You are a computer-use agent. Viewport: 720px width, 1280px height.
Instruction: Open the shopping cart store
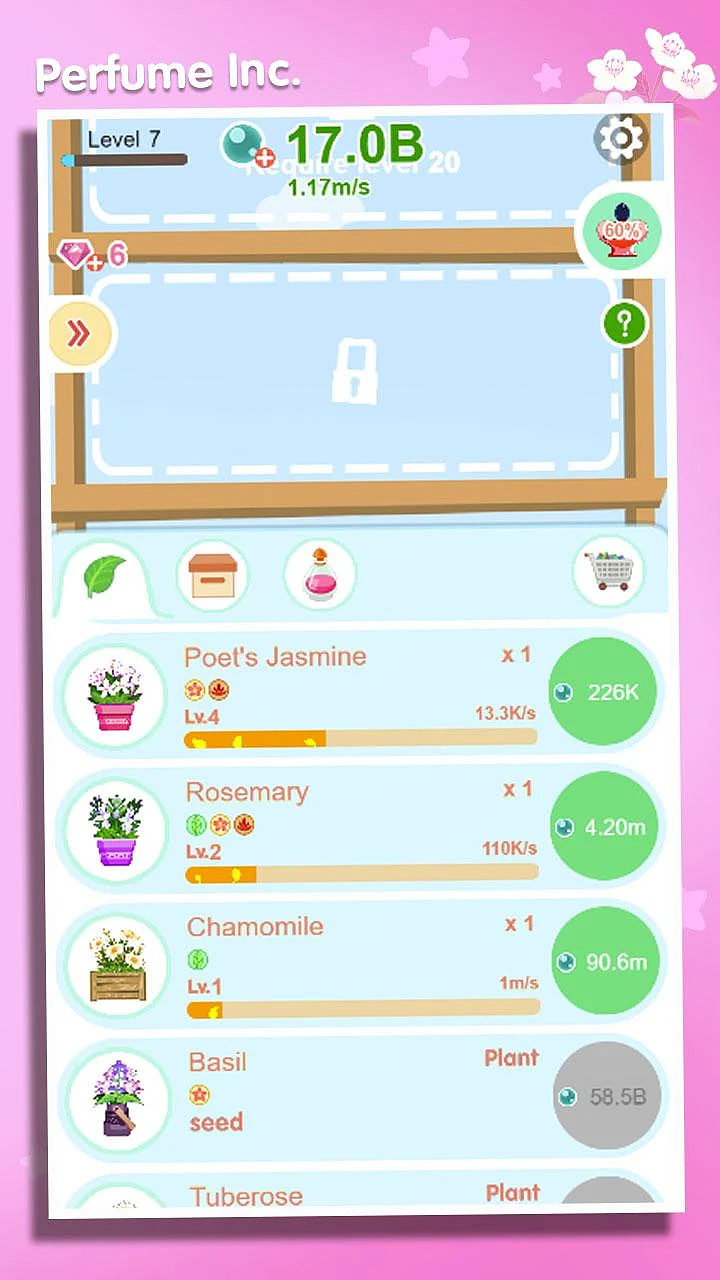click(x=609, y=570)
